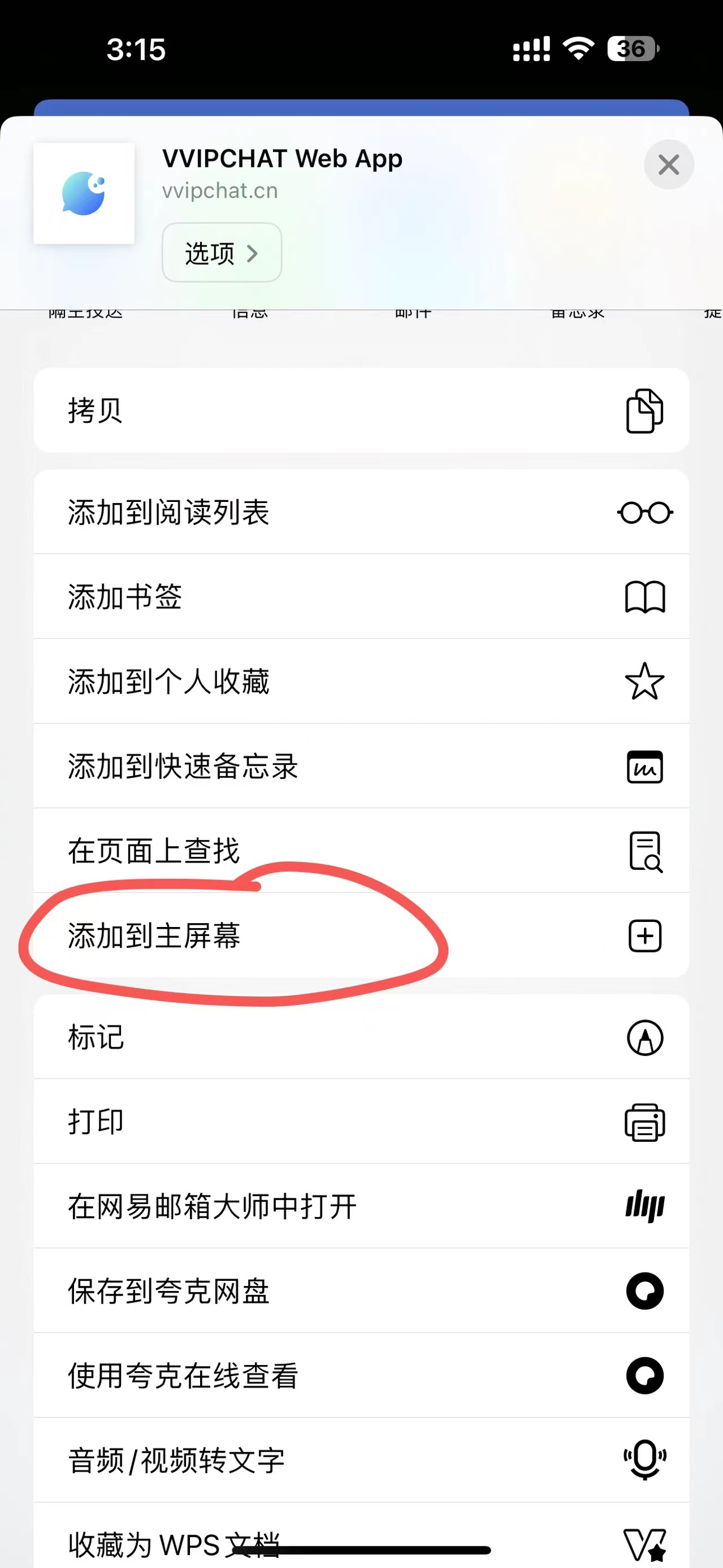Close the share sheet with the X

click(x=668, y=164)
